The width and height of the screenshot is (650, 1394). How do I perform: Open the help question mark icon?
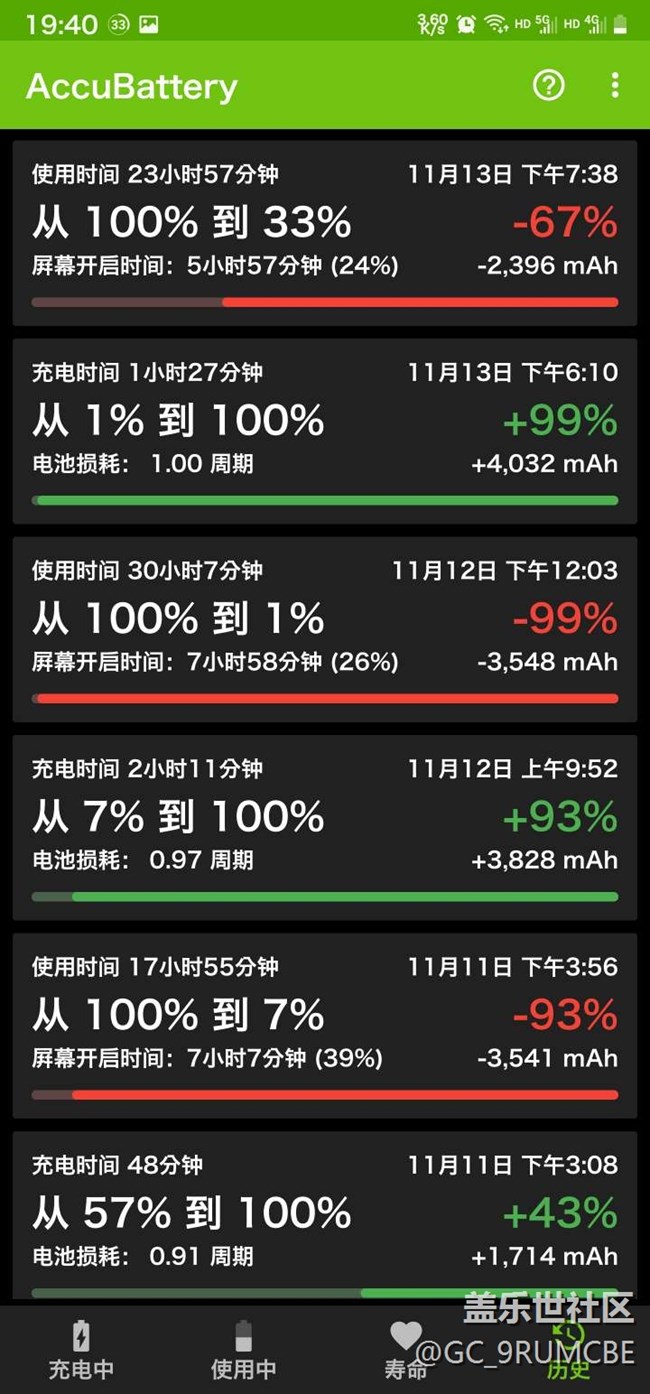(x=548, y=86)
